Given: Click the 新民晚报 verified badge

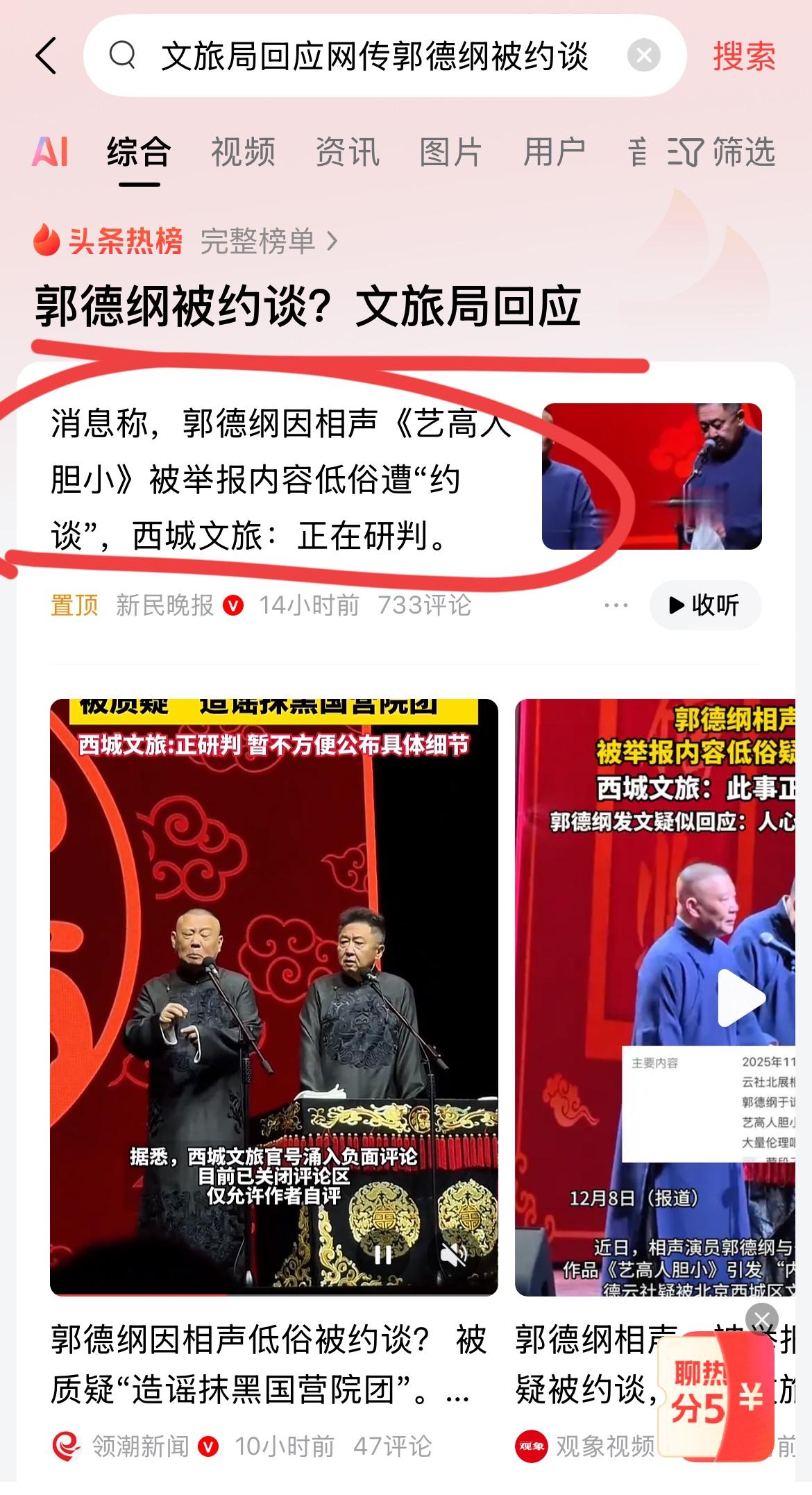Looking at the screenshot, I should coord(232,605).
